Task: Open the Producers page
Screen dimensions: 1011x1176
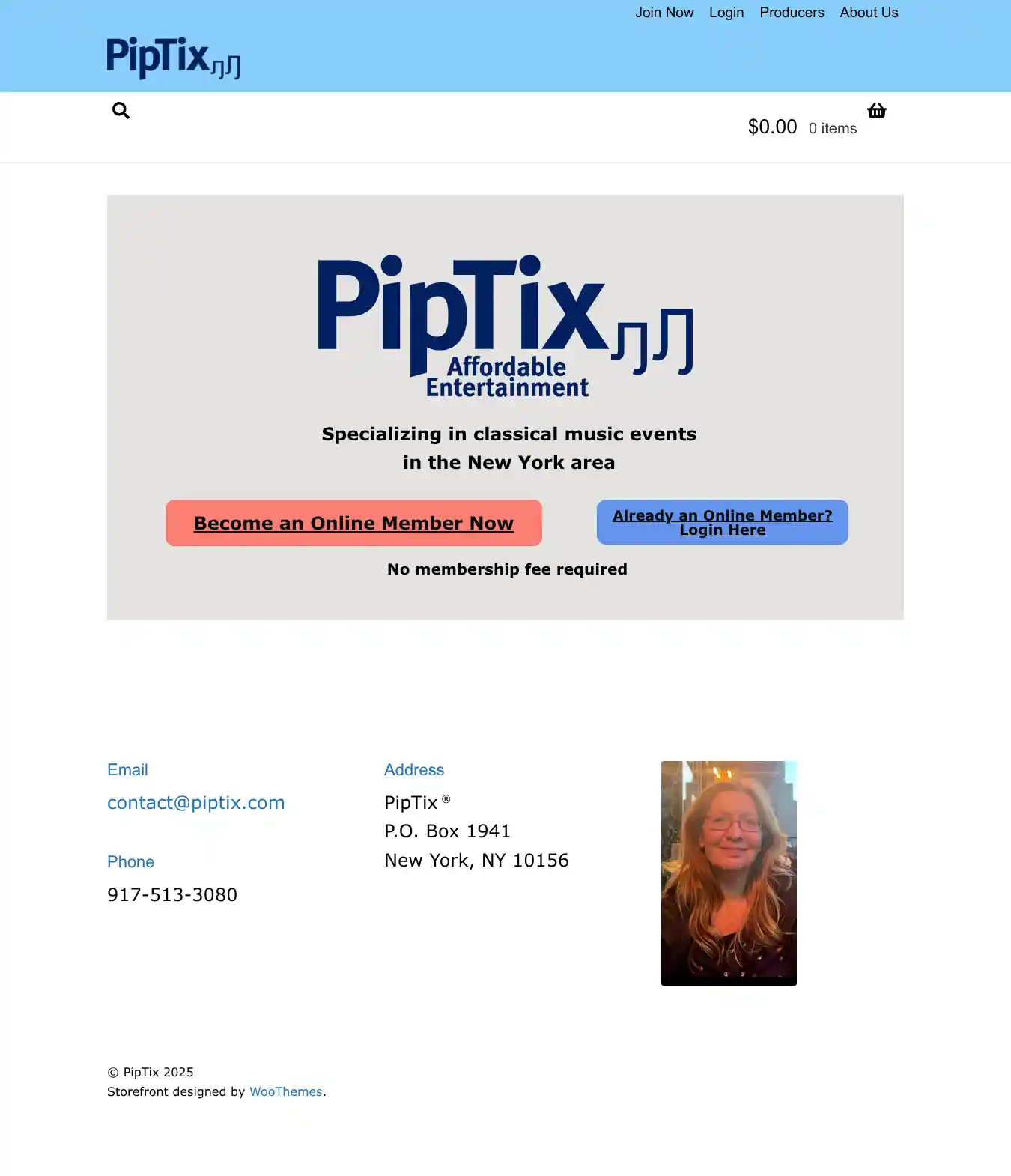Action: tap(791, 13)
